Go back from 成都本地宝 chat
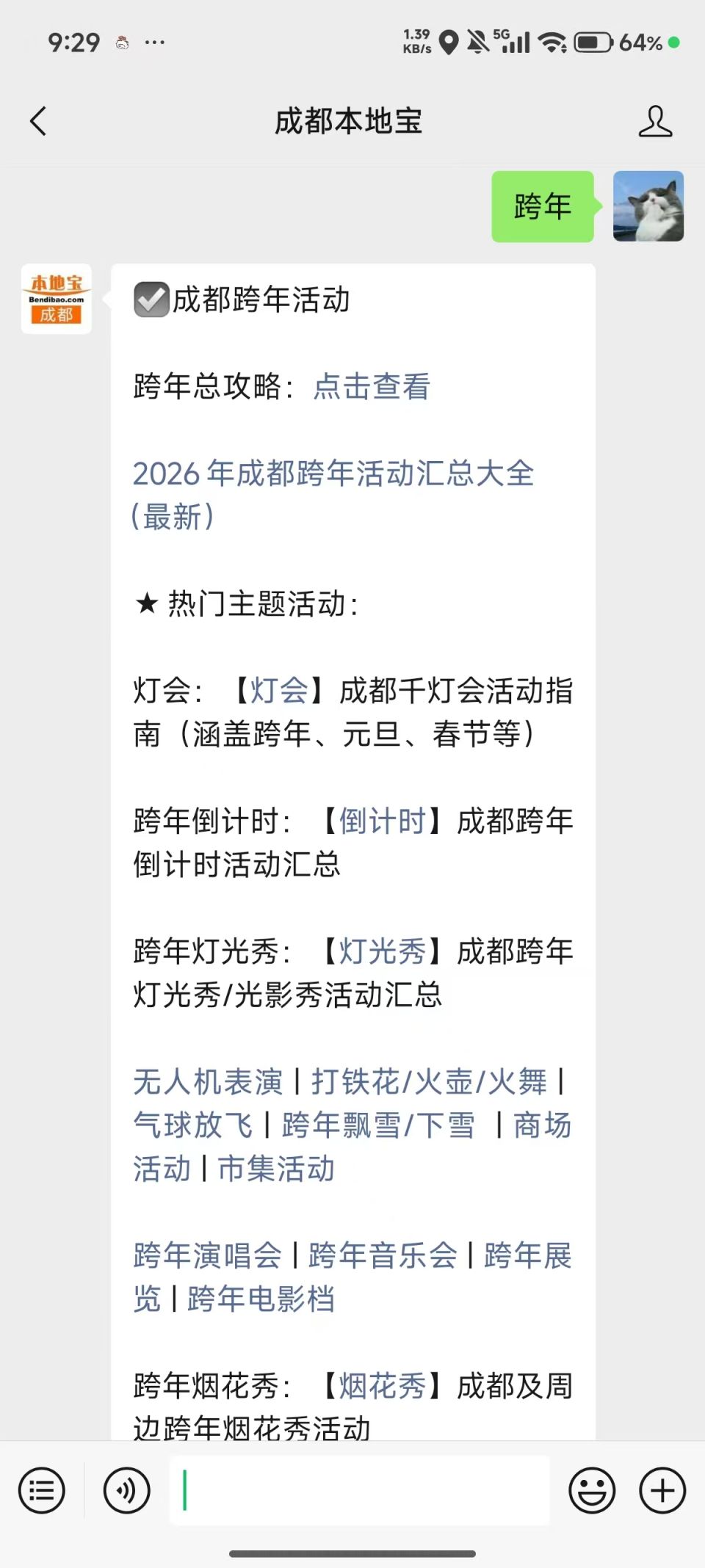This screenshot has height=1568, width=705. [38, 121]
